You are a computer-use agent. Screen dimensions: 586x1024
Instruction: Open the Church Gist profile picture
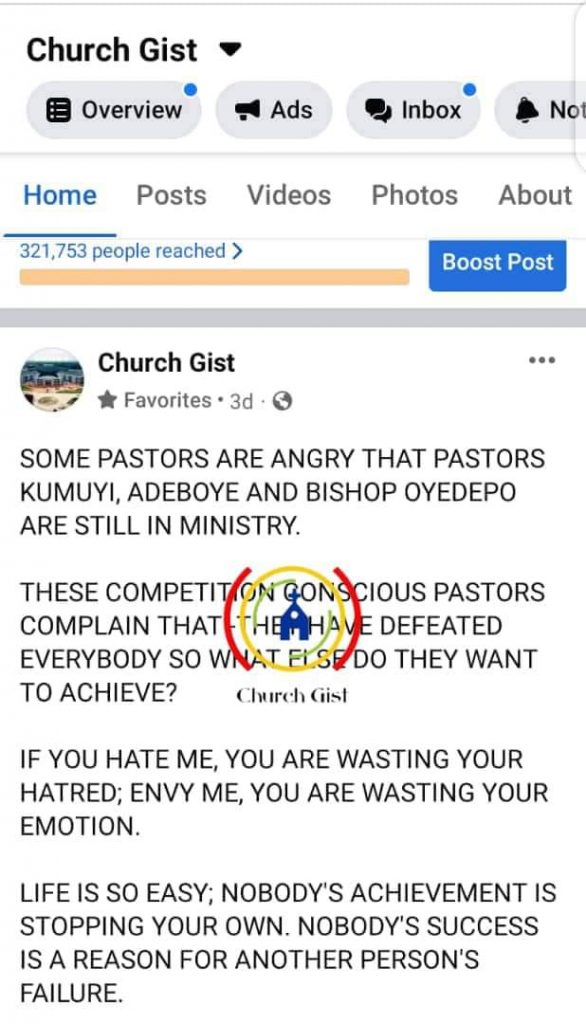52,379
